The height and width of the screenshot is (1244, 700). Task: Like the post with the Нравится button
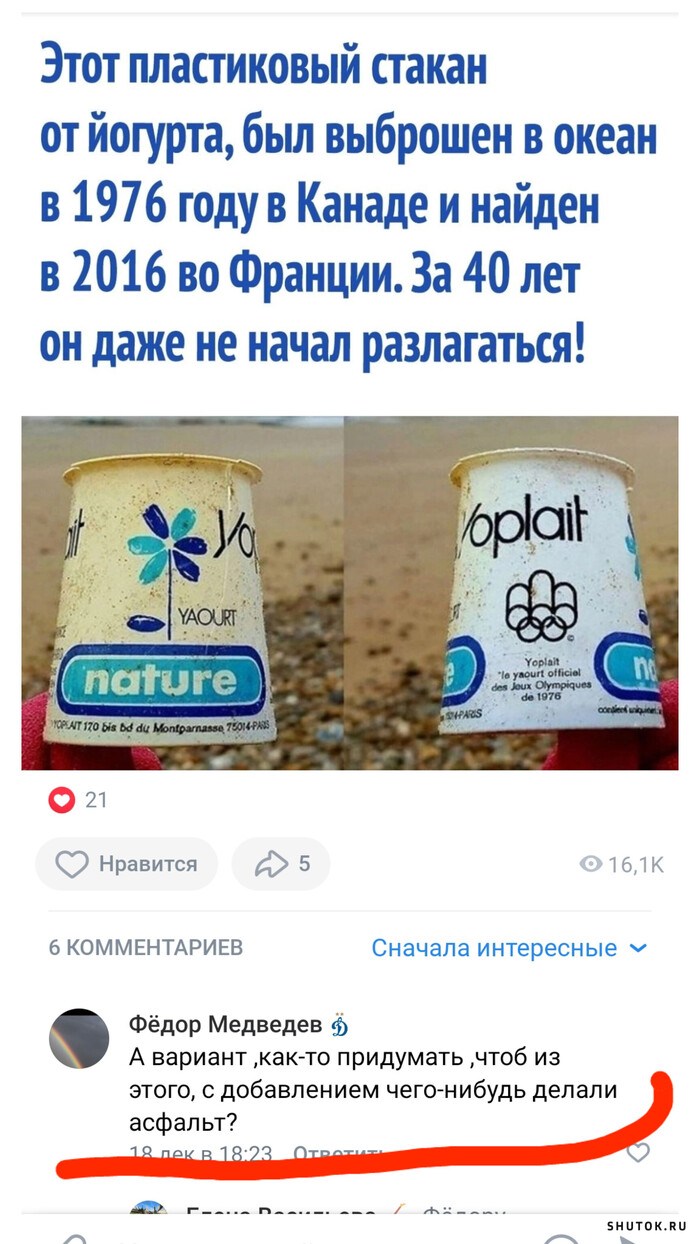[x=126, y=864]
